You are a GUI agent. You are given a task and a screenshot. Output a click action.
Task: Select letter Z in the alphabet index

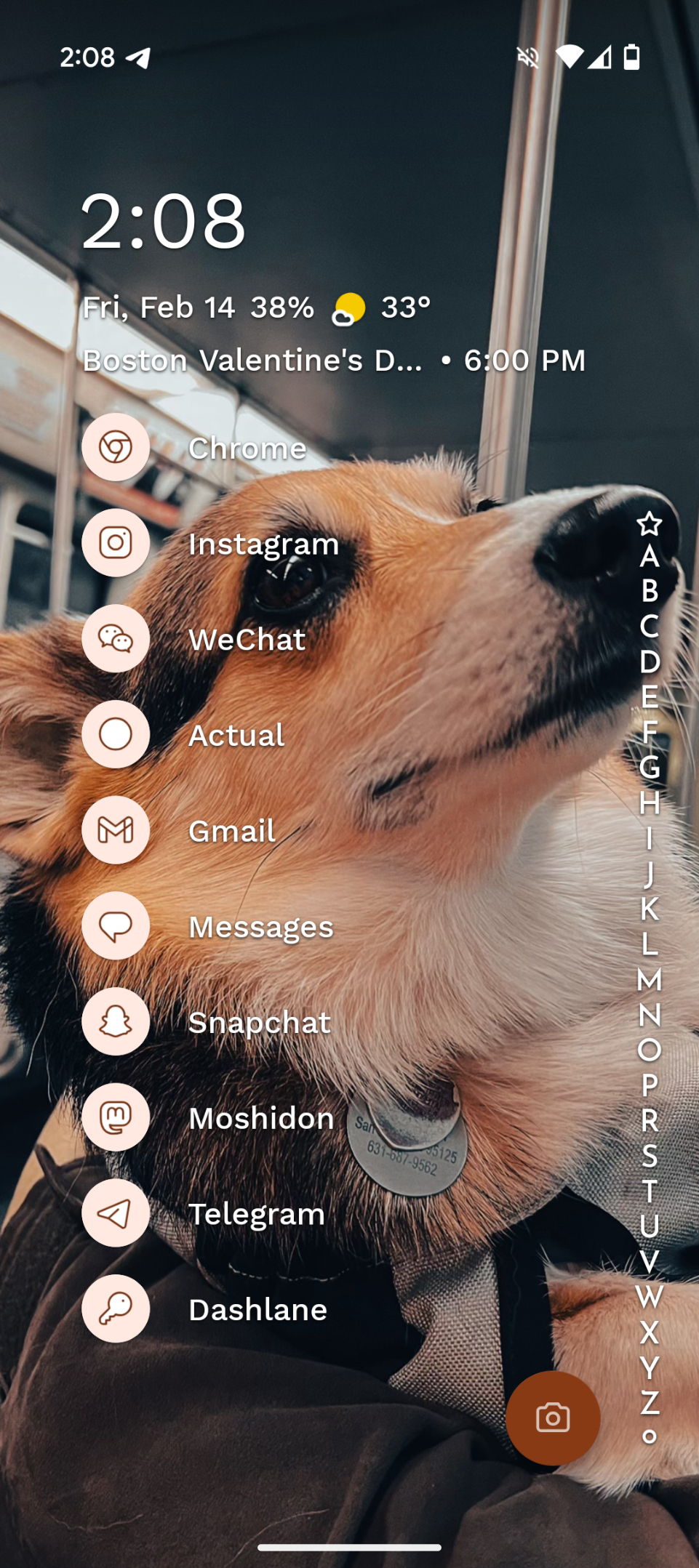pyautogui.click(x=650, y=1402)
